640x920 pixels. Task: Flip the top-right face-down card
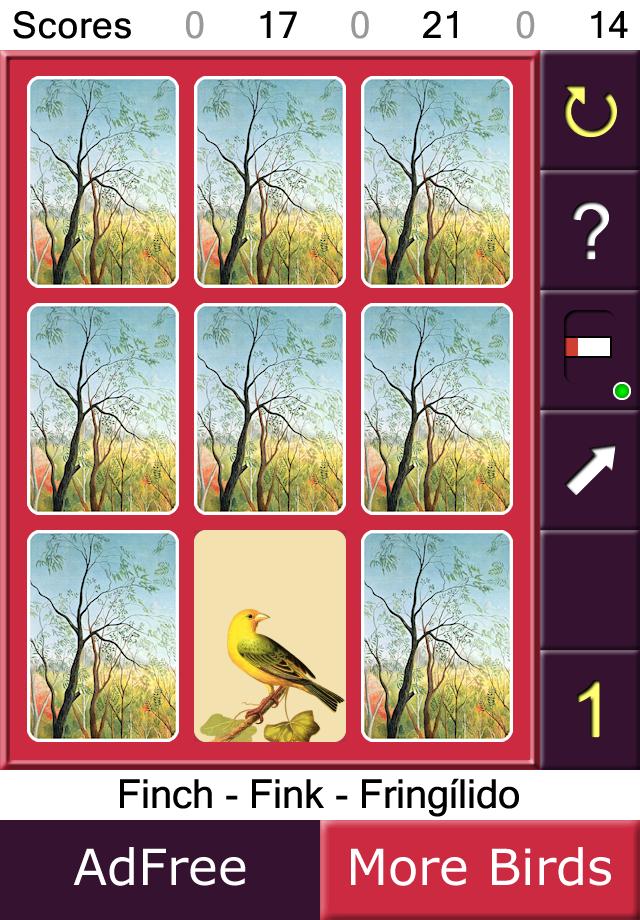pos(437,181)
